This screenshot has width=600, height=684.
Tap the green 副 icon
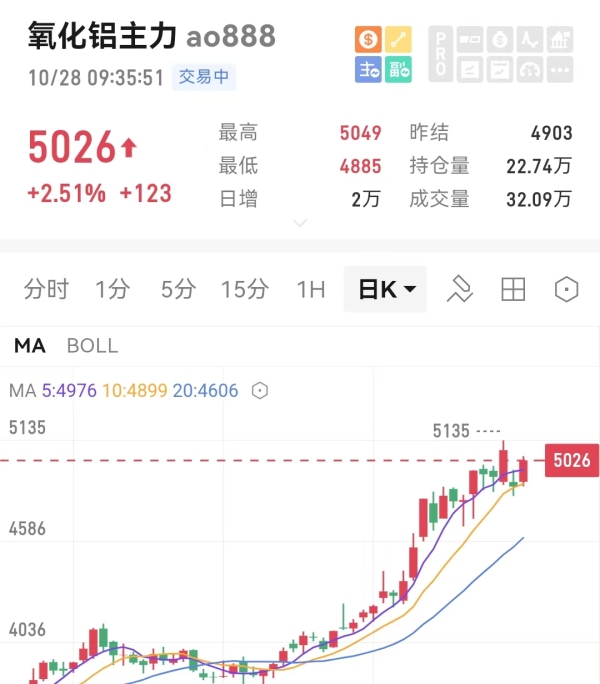click(x=399, y=69)
